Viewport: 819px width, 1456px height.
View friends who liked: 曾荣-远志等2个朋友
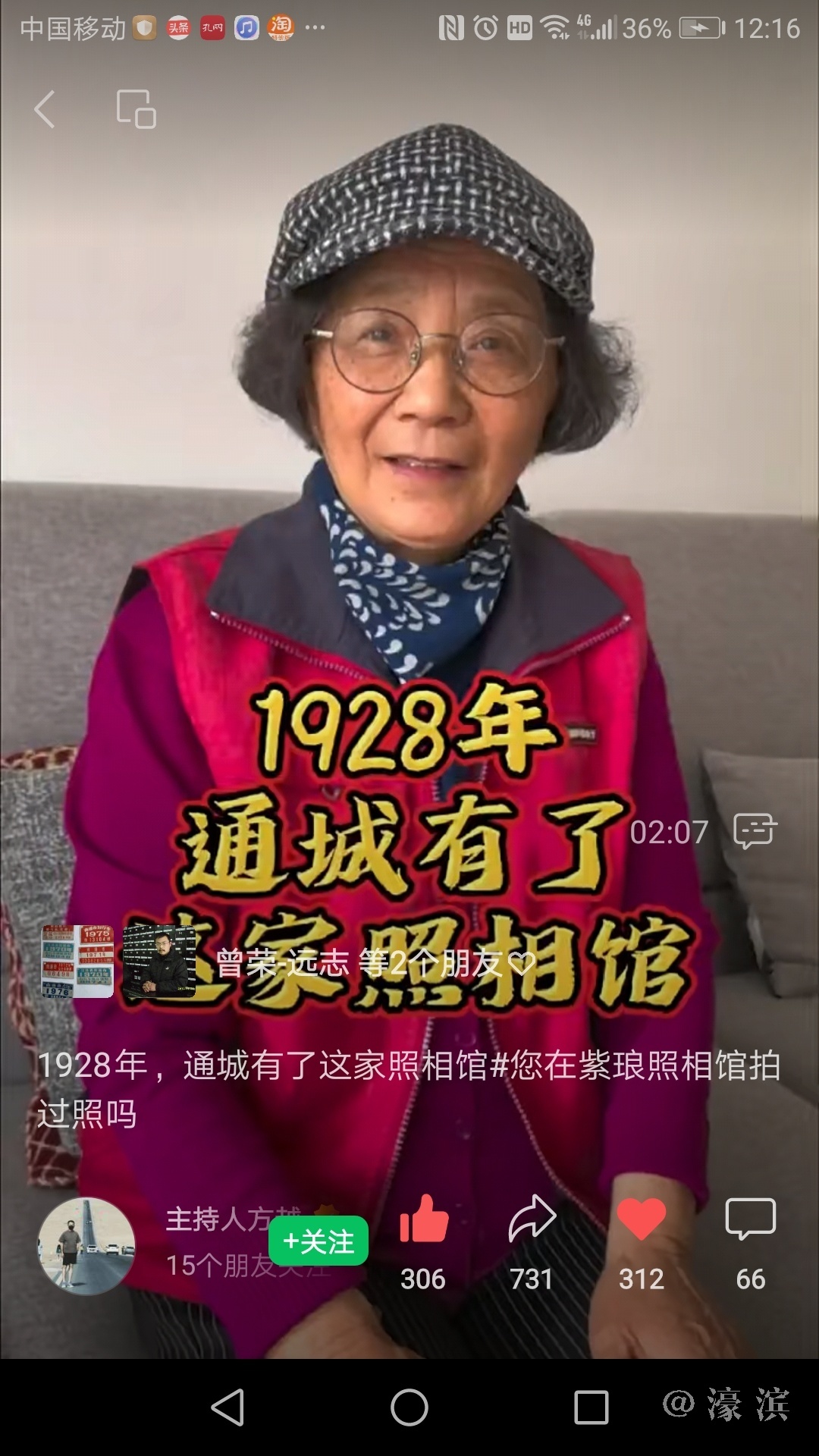375,963
